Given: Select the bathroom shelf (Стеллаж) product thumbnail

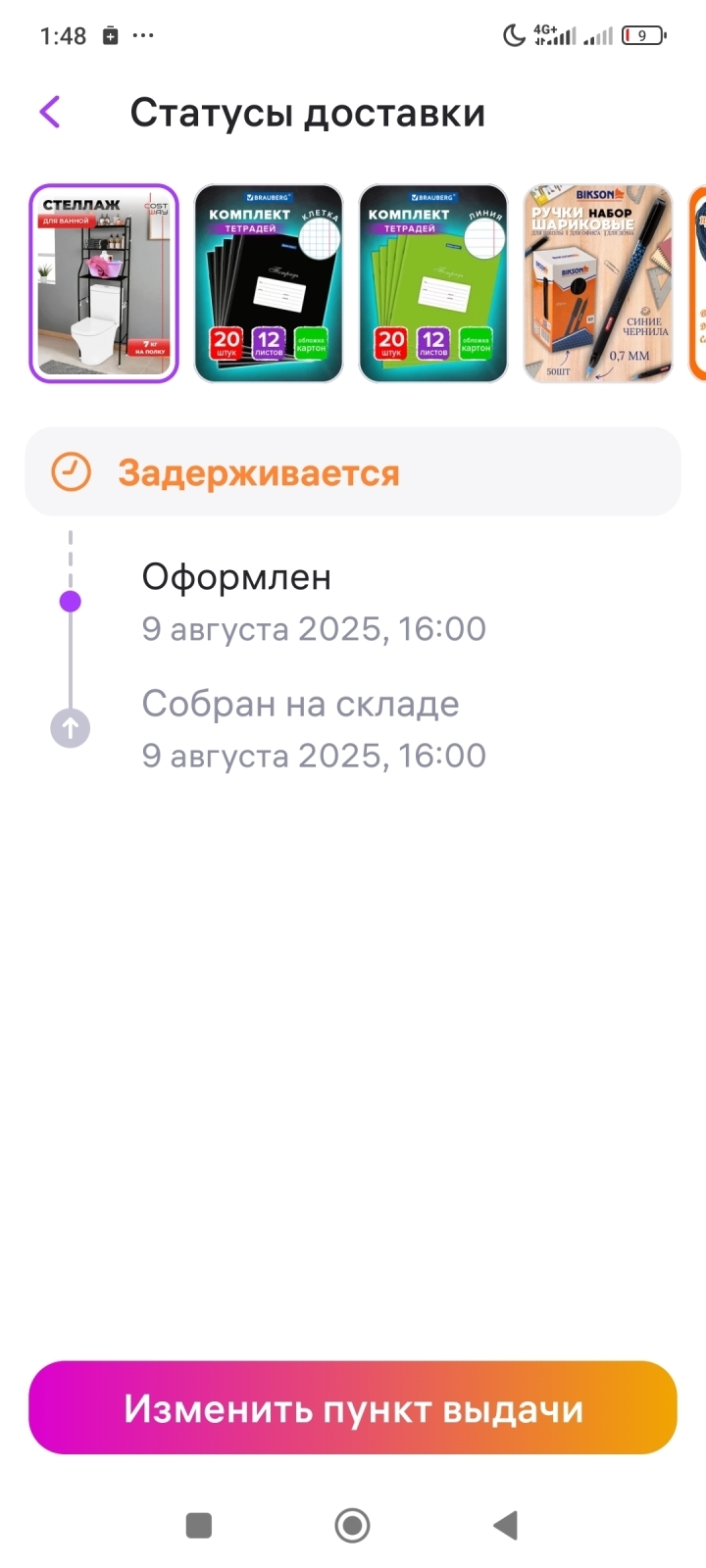Looking at the screenshot, I should point(104,283).
